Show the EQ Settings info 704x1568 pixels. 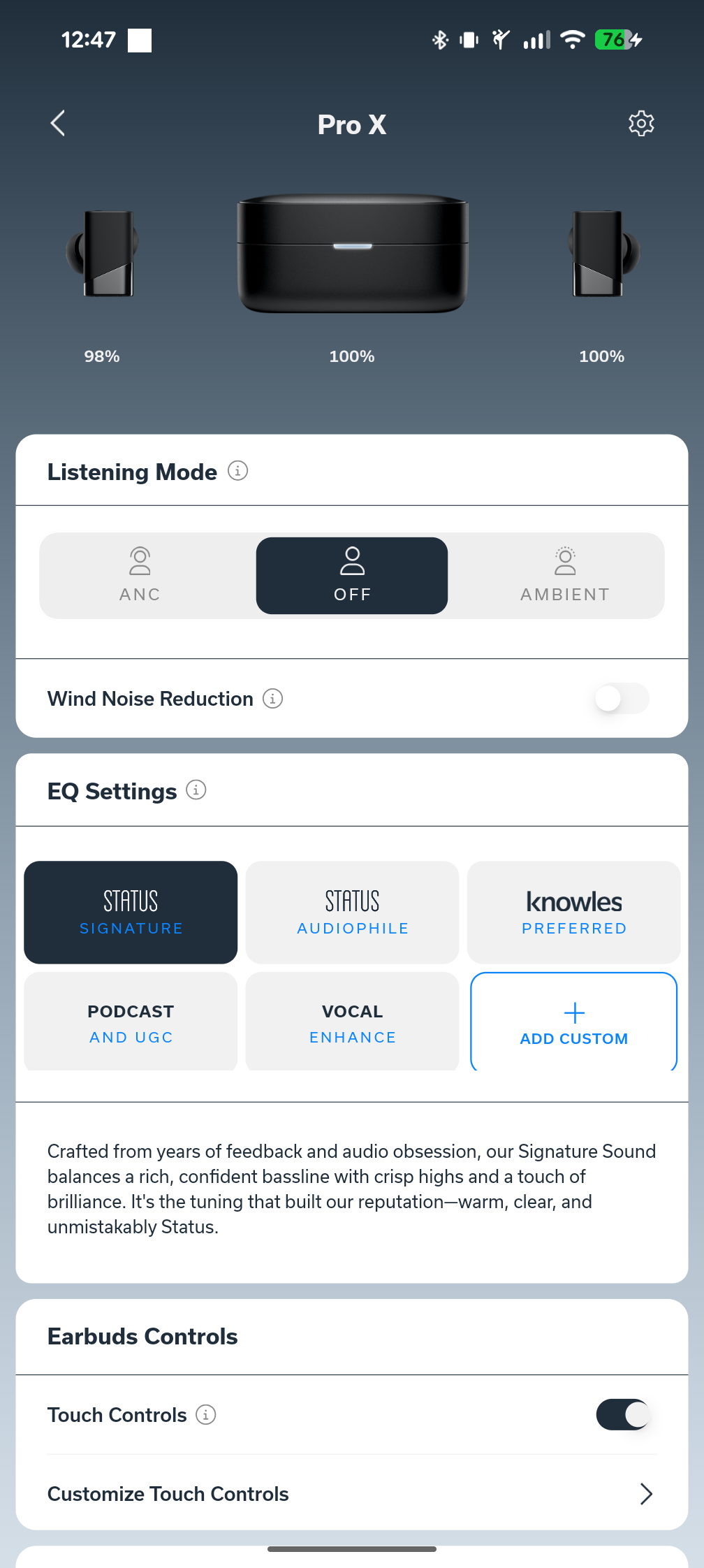coord(196,790)
